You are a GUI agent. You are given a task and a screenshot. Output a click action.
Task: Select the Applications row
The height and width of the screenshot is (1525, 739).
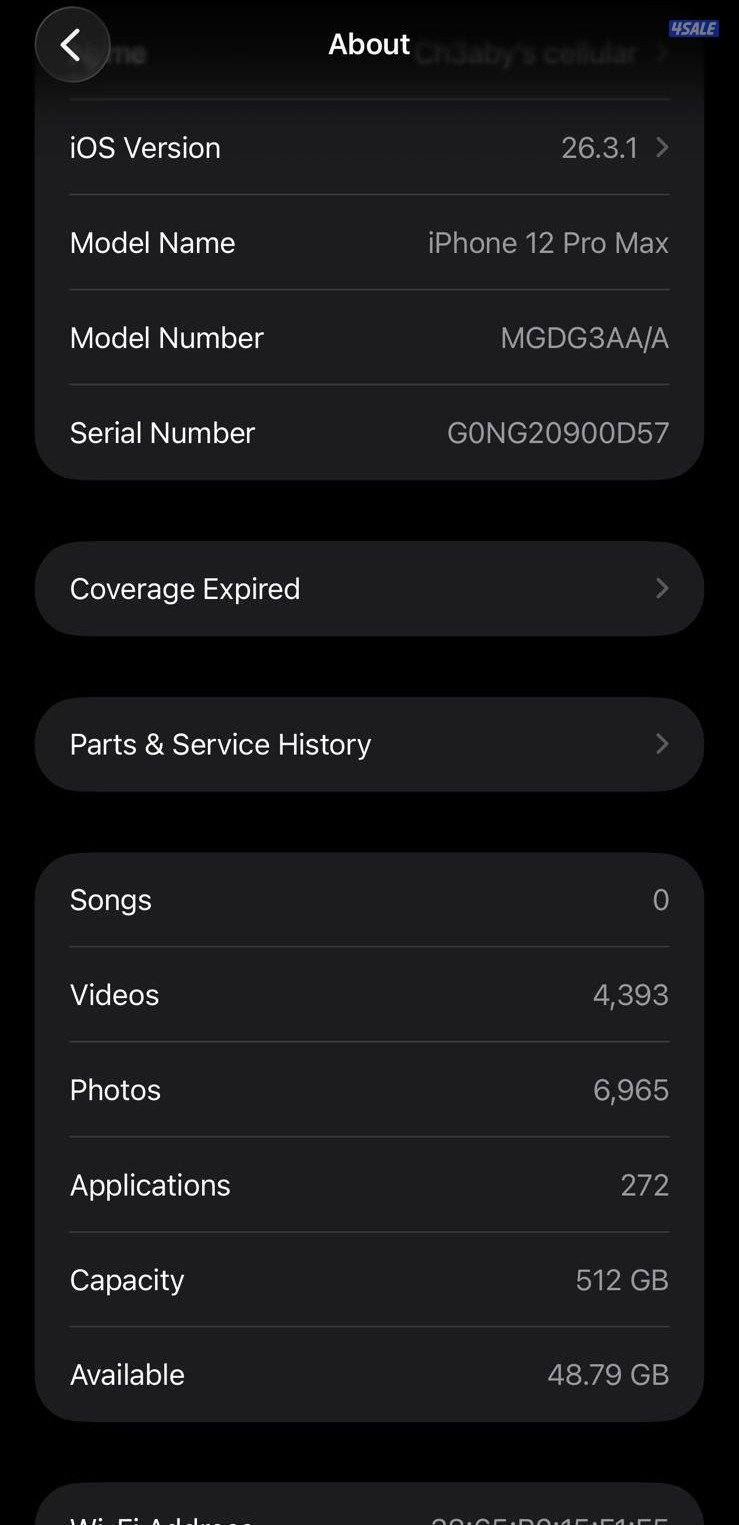click(x=370, y=1184)
